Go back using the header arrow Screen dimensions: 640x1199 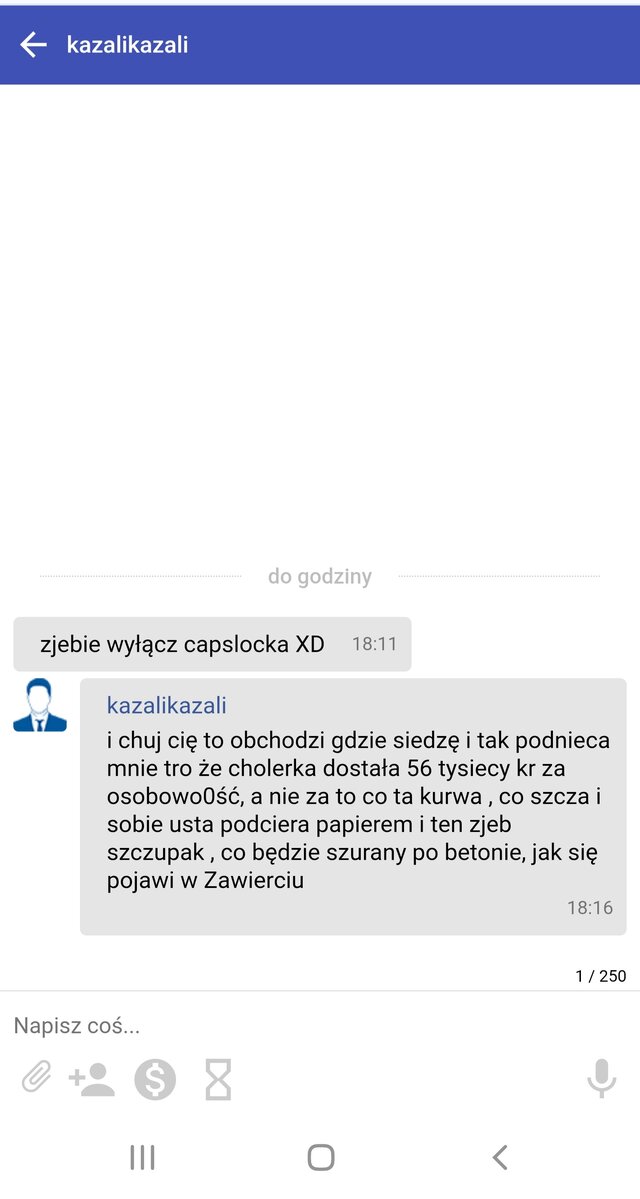pos(33,45)
